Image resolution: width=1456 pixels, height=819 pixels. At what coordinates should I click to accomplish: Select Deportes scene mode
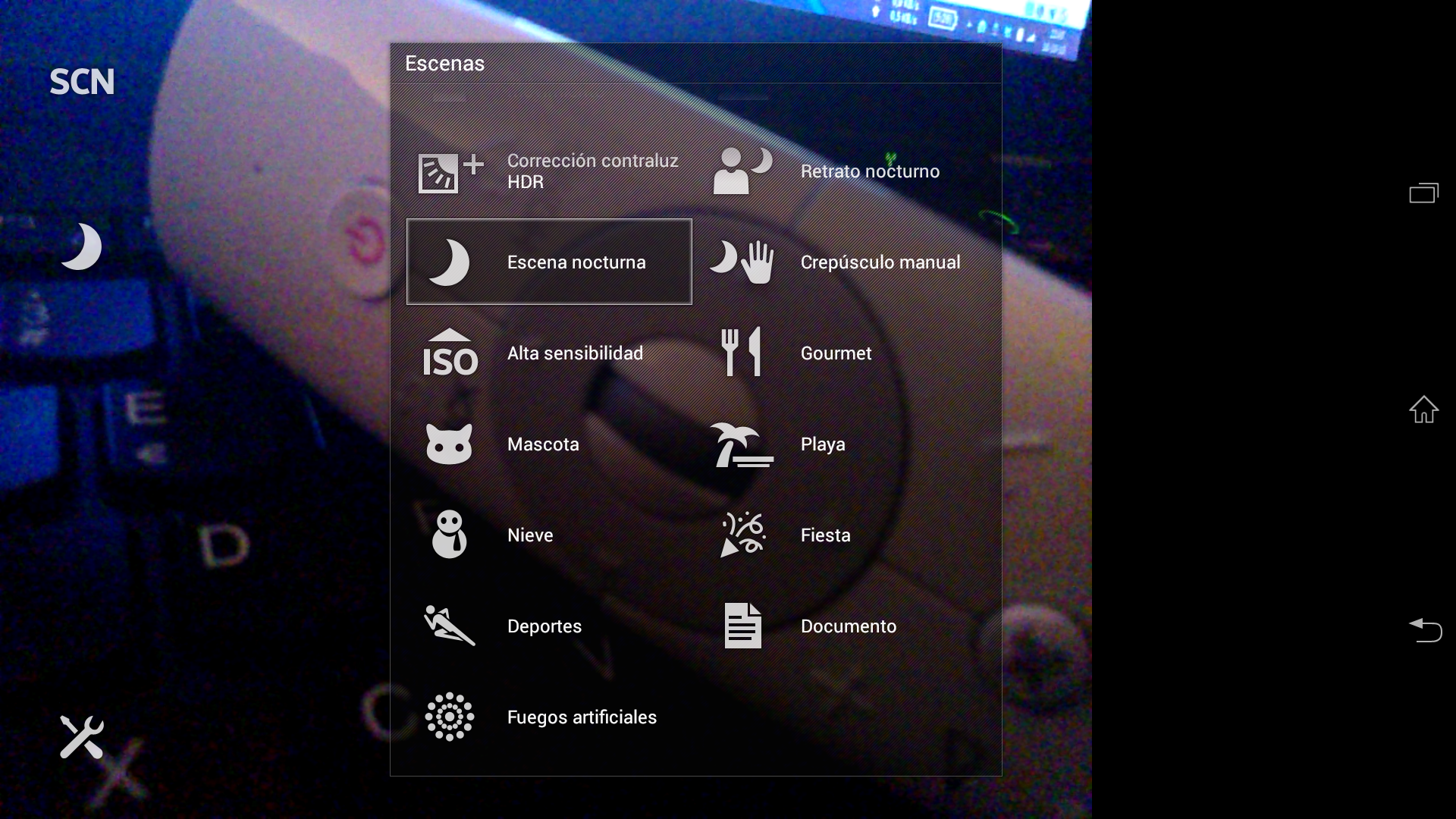[x=549, y=626]
